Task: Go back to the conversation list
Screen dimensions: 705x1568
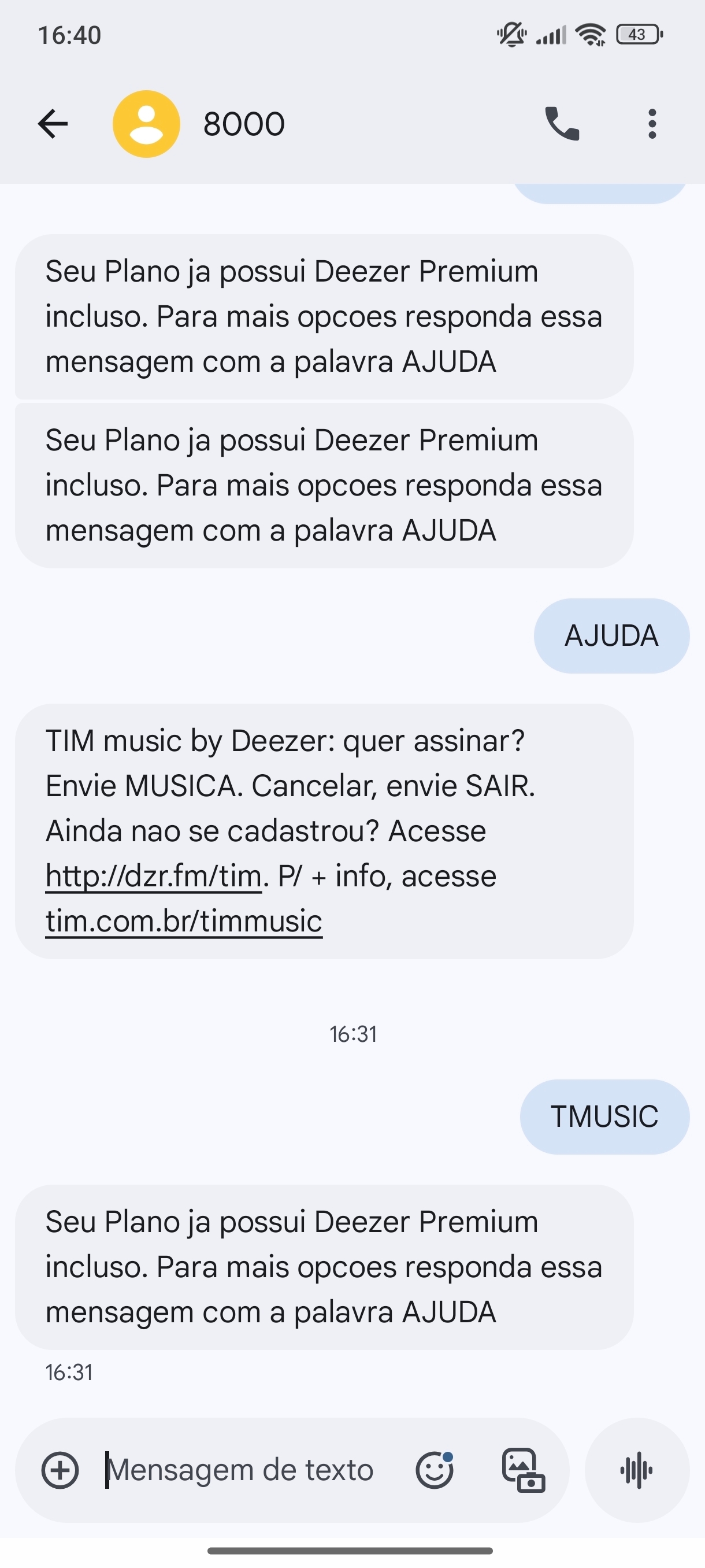Action: coord(53,124)
